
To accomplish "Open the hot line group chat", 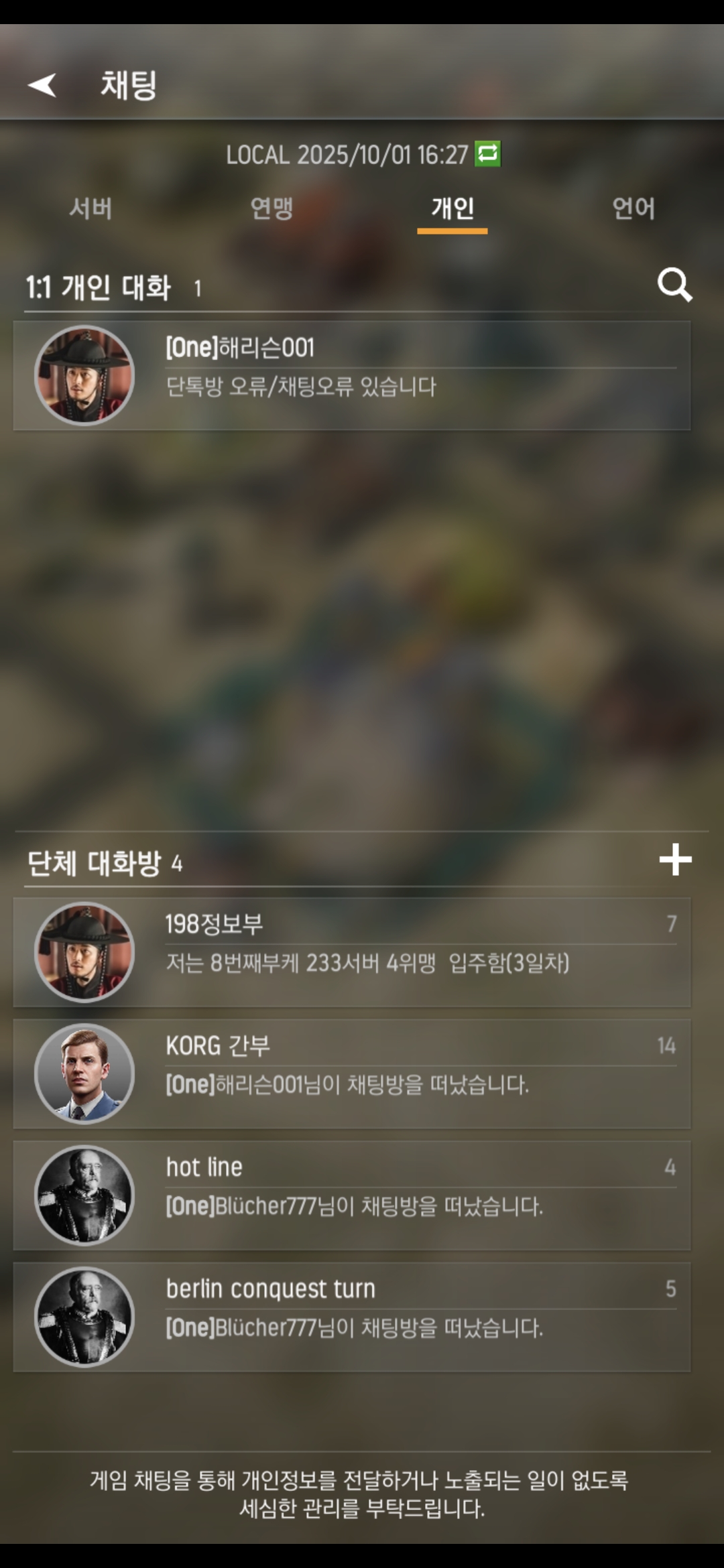I will click(x=352, y=1195).
